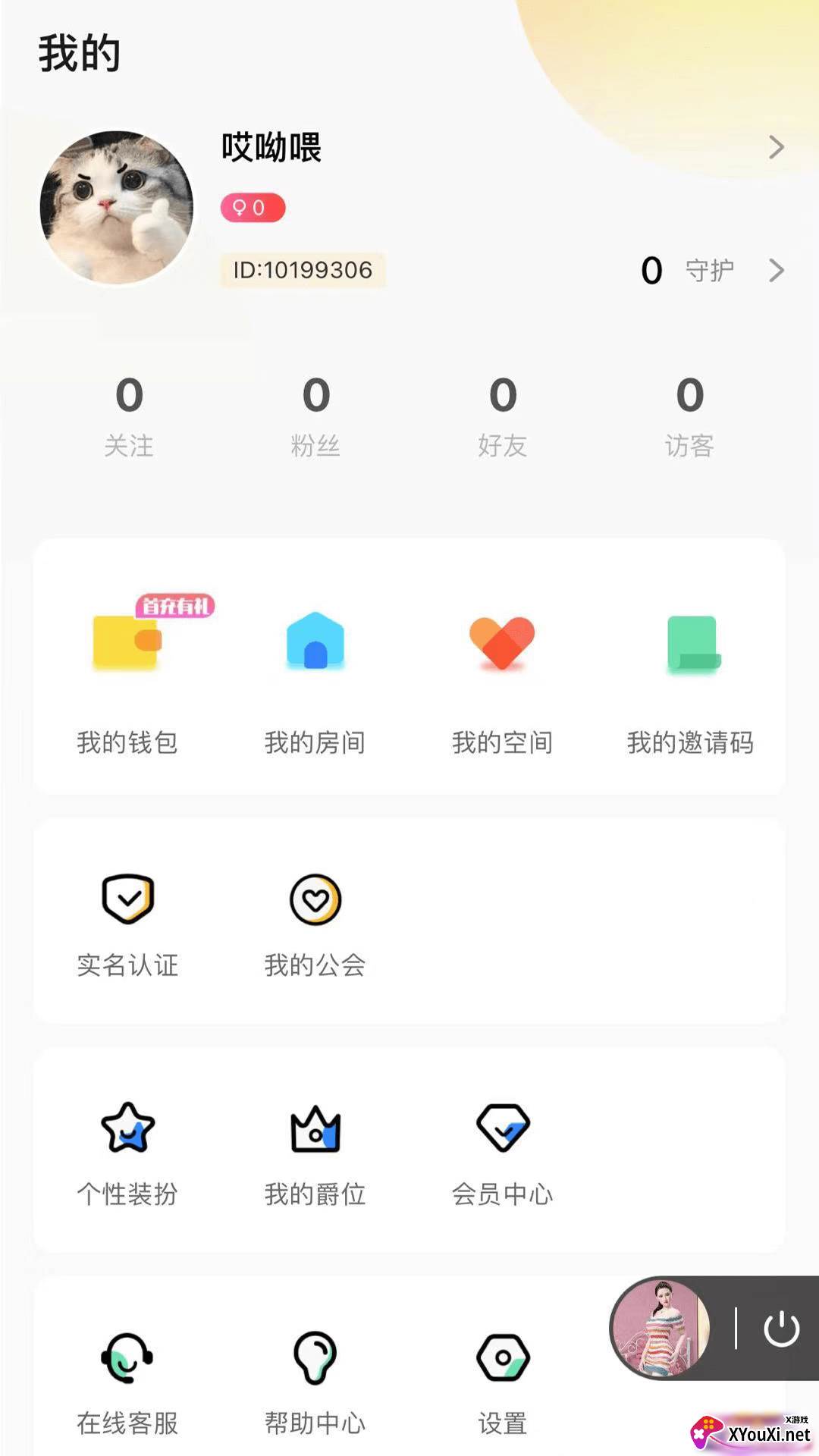
Task: Open 会员中心
Action: pyautogui.click(x=502, y=1153)
